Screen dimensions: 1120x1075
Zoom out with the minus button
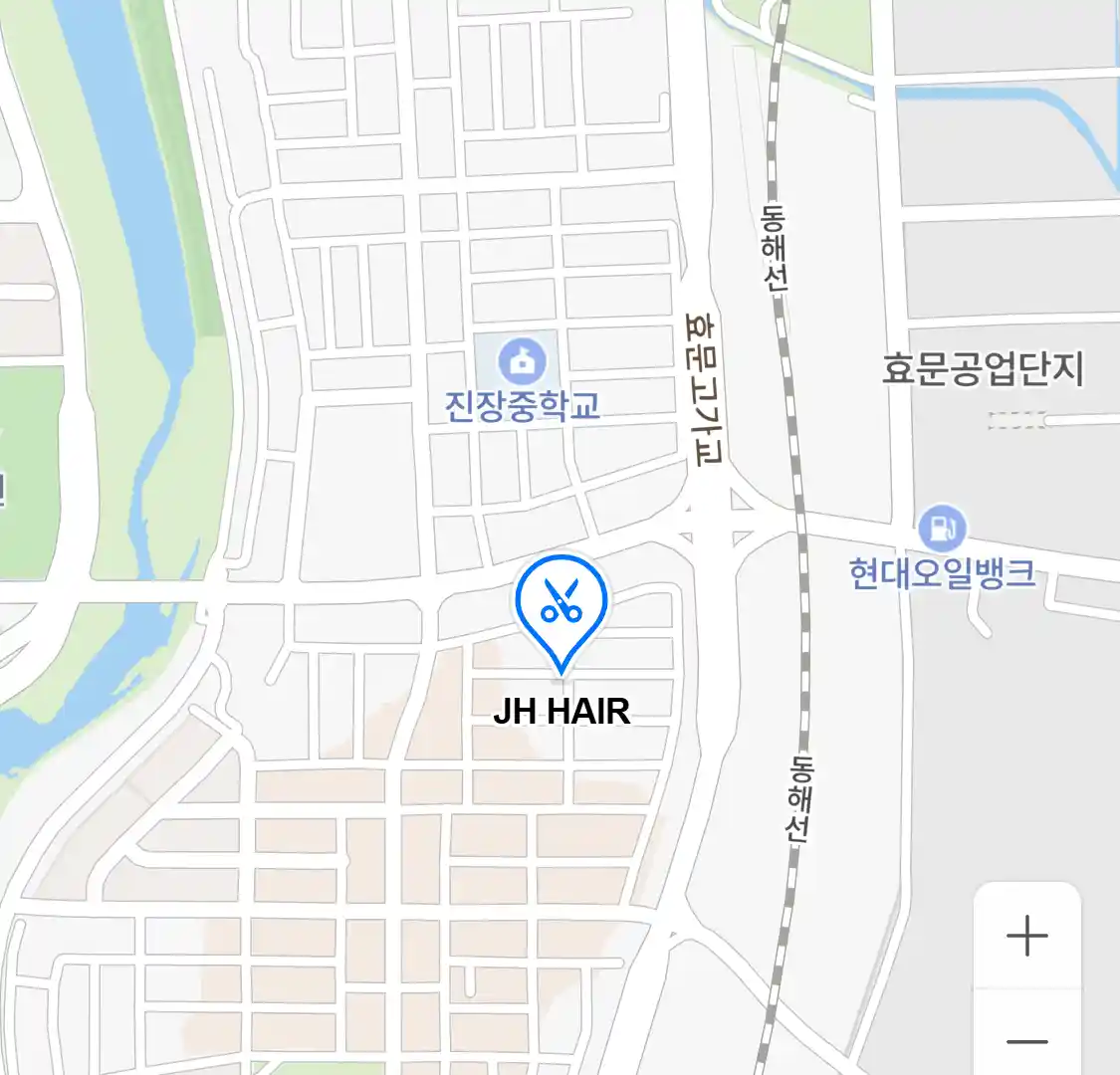(1026, 1041)
